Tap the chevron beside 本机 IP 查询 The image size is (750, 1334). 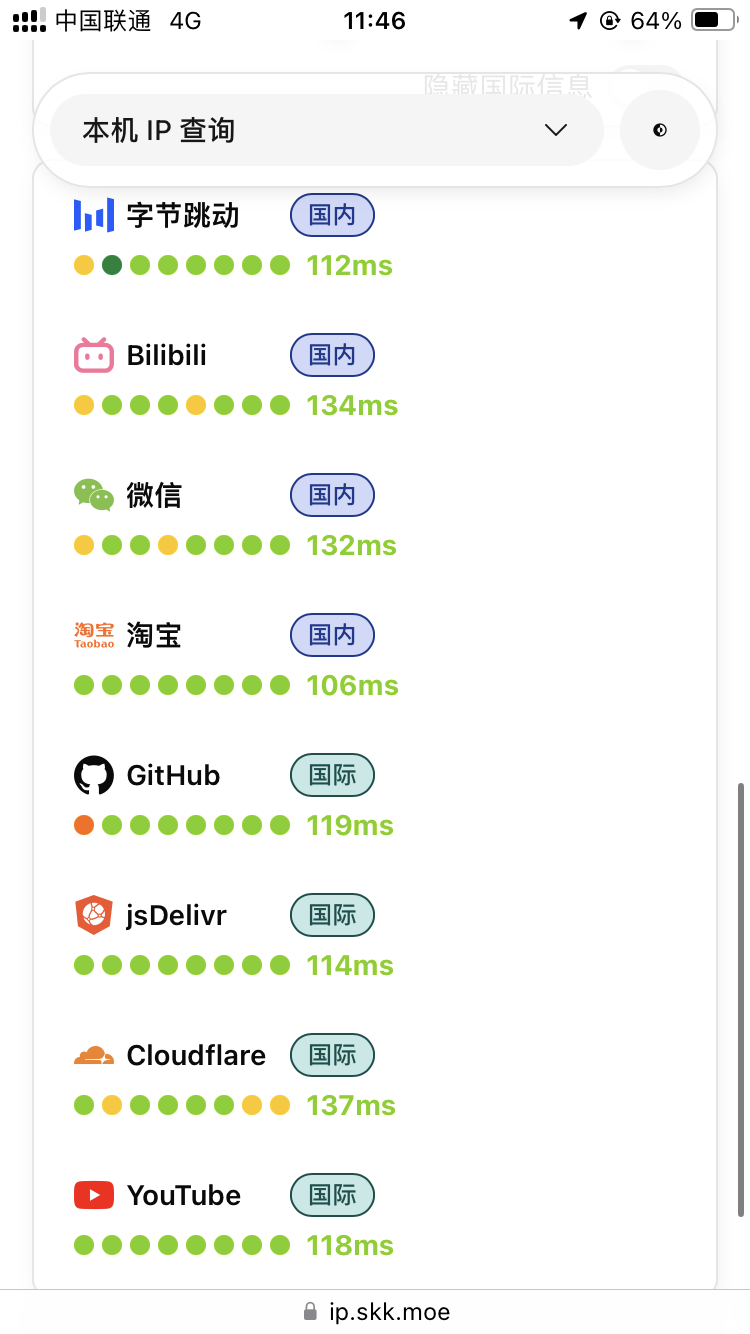click(x=555, y=129)
